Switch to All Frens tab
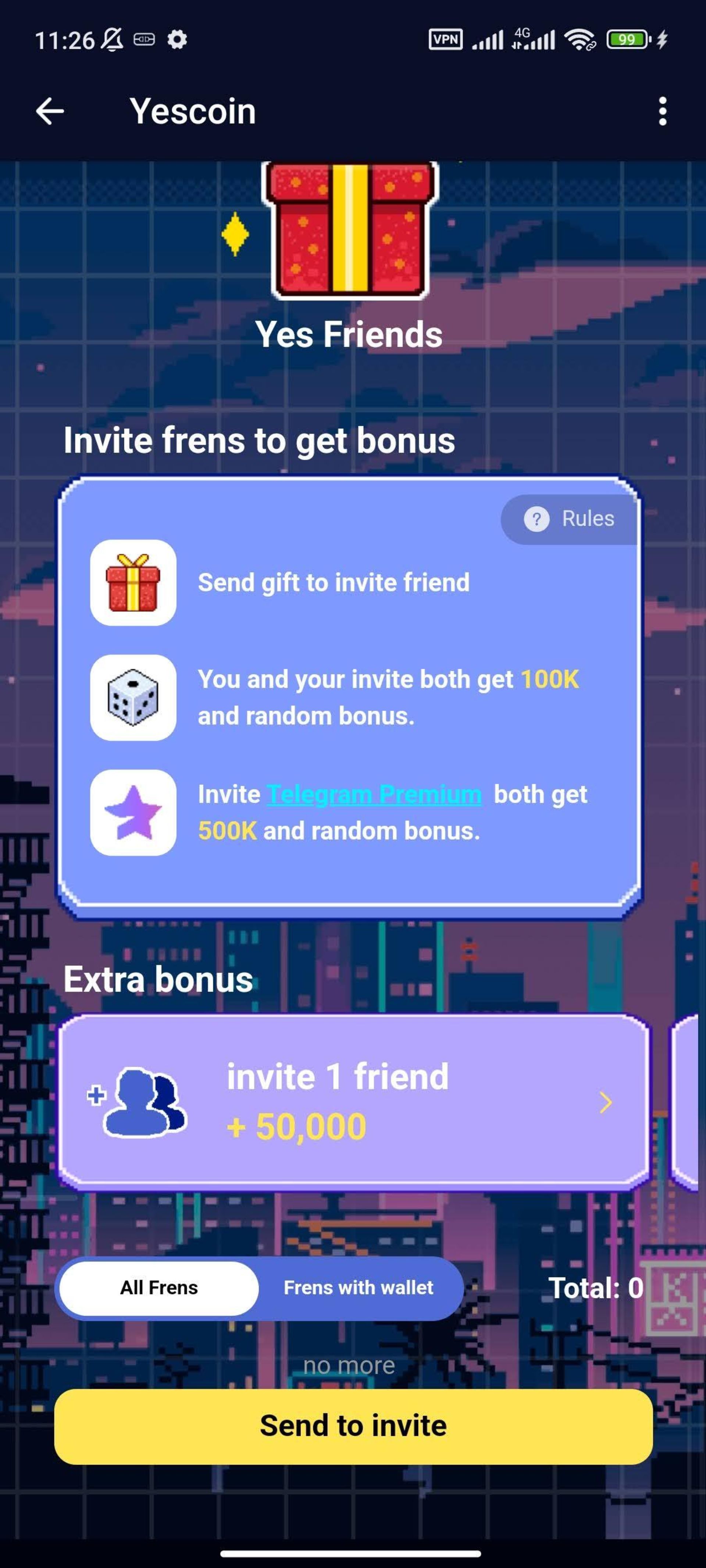This screenshot has width=706, height=1568. click(x=159, y=1287)
